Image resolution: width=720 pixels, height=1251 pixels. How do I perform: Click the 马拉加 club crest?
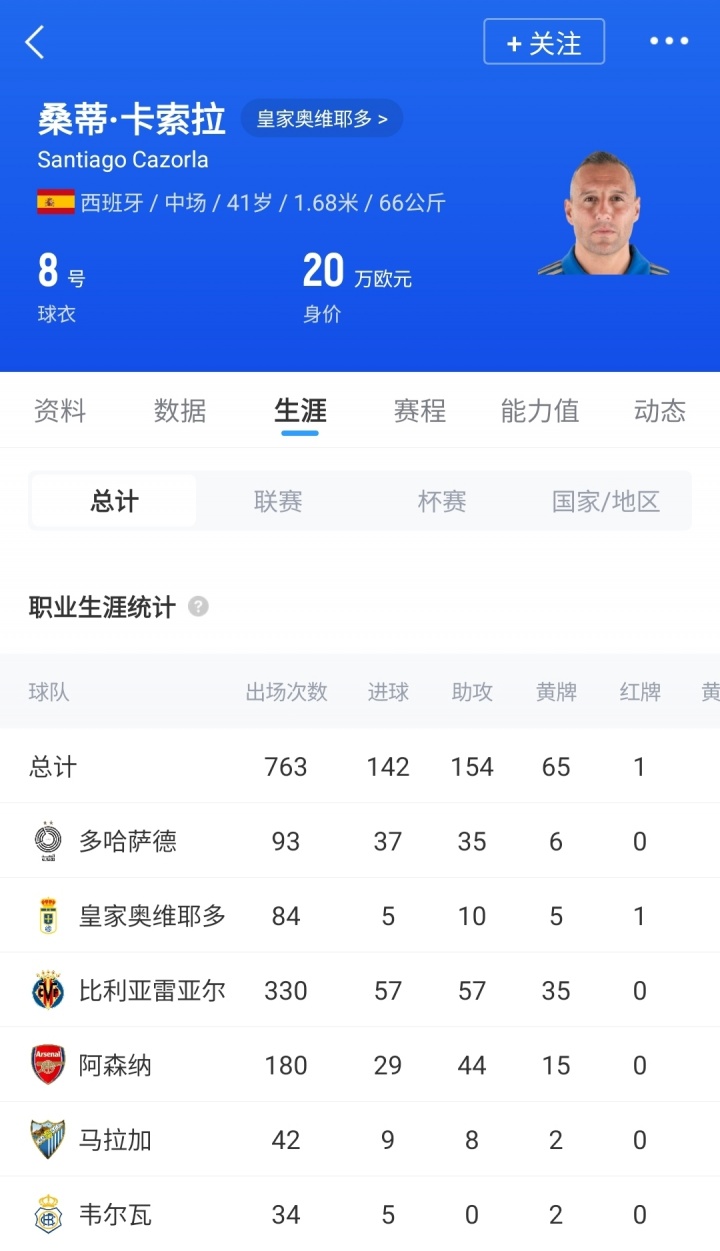(x=48, y=1139)
